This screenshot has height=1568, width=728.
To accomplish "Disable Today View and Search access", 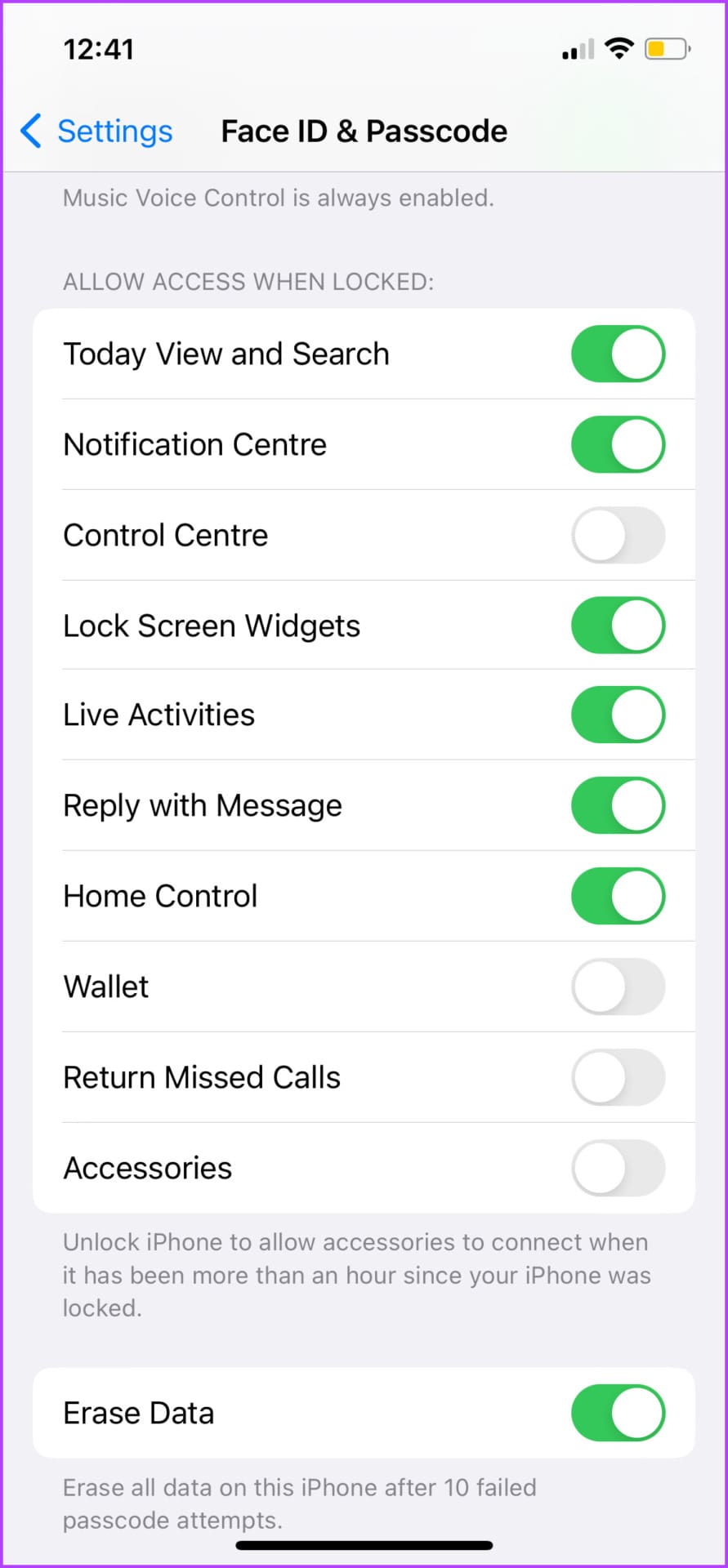I will [x=618, y=354].
